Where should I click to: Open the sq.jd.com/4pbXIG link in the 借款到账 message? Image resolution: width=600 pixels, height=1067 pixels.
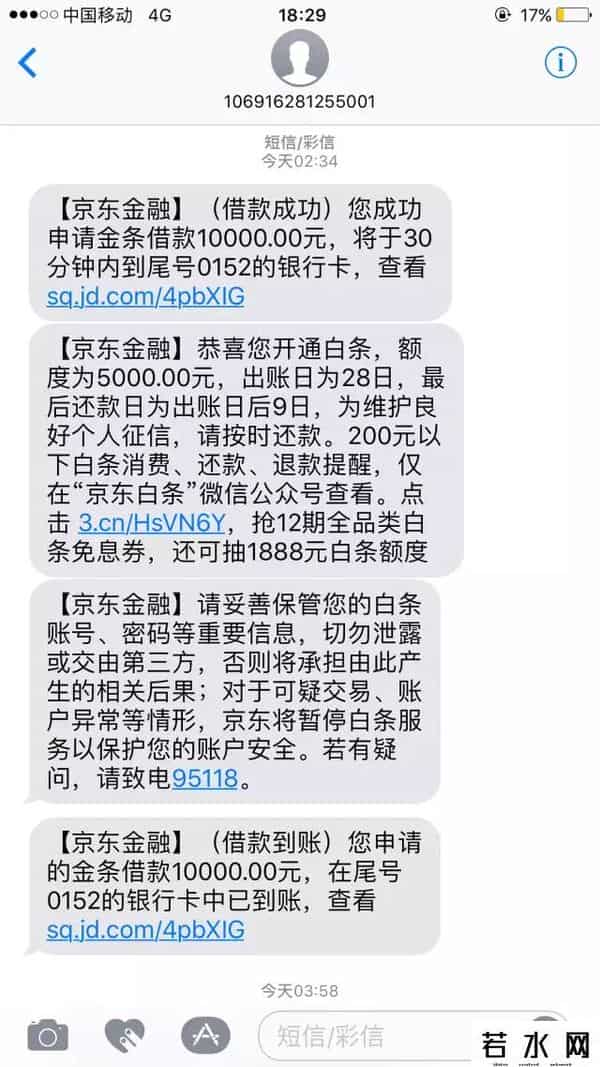145,930
